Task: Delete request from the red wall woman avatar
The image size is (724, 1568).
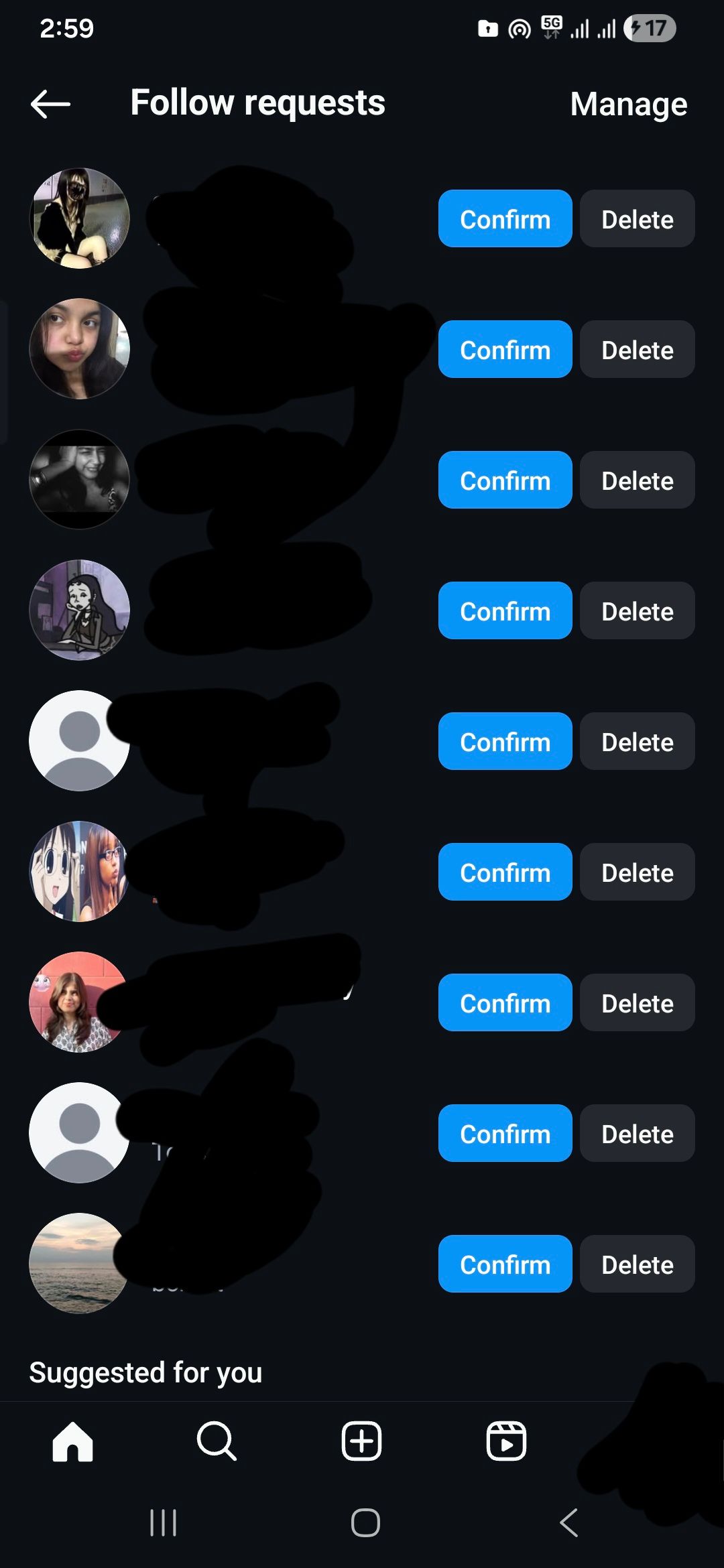Action: tap(637, 1003)
